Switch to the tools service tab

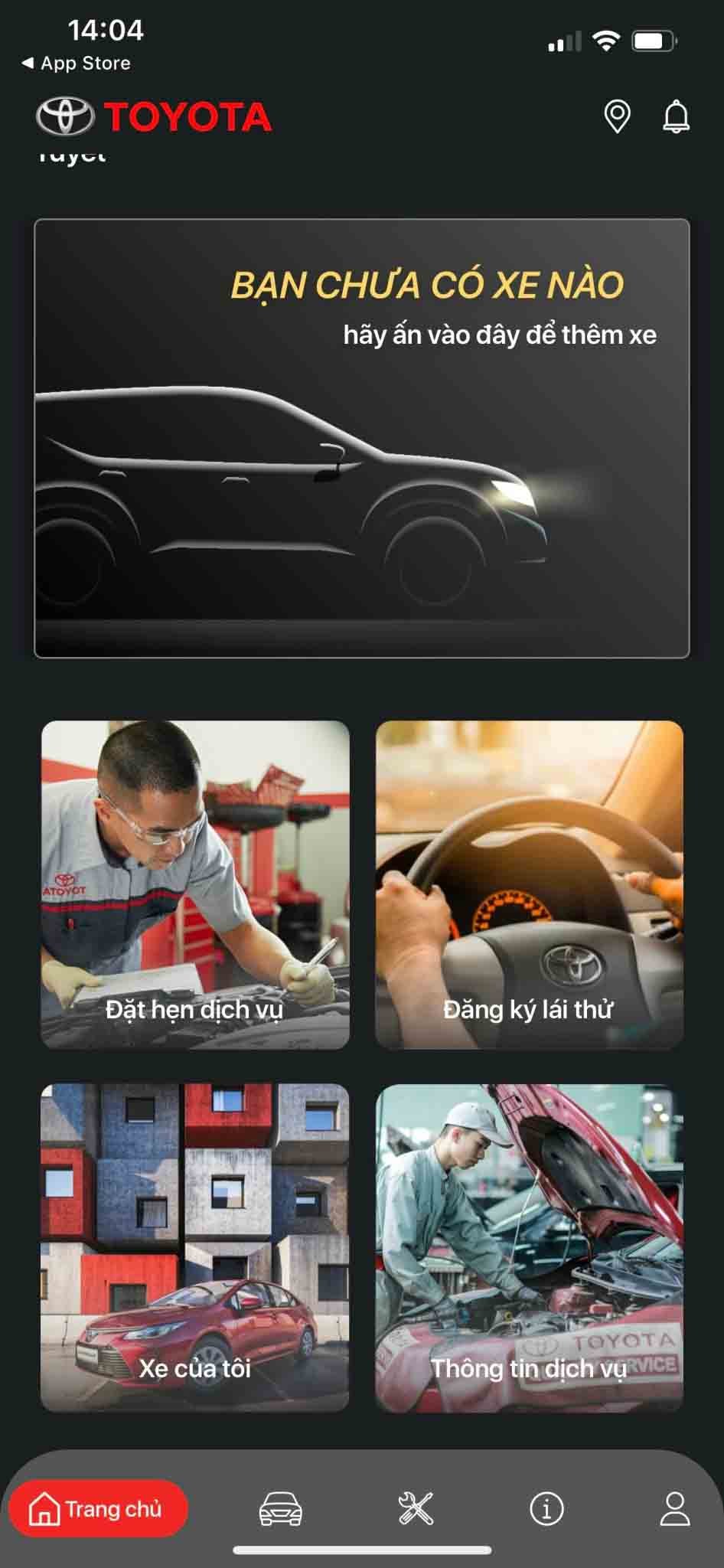click(416, 1509)
